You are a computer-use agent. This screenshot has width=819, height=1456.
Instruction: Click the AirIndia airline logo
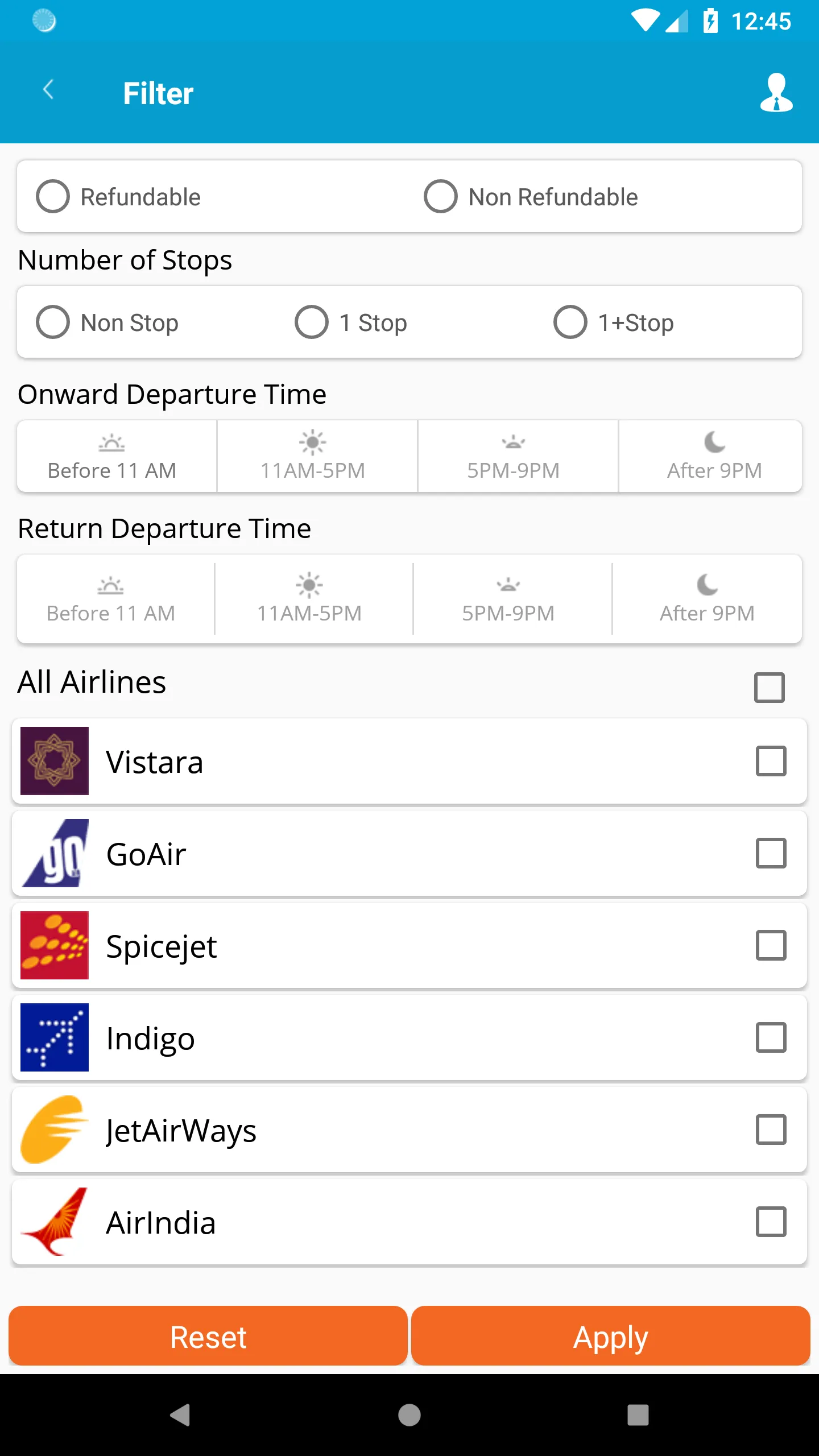point(54,1222)
